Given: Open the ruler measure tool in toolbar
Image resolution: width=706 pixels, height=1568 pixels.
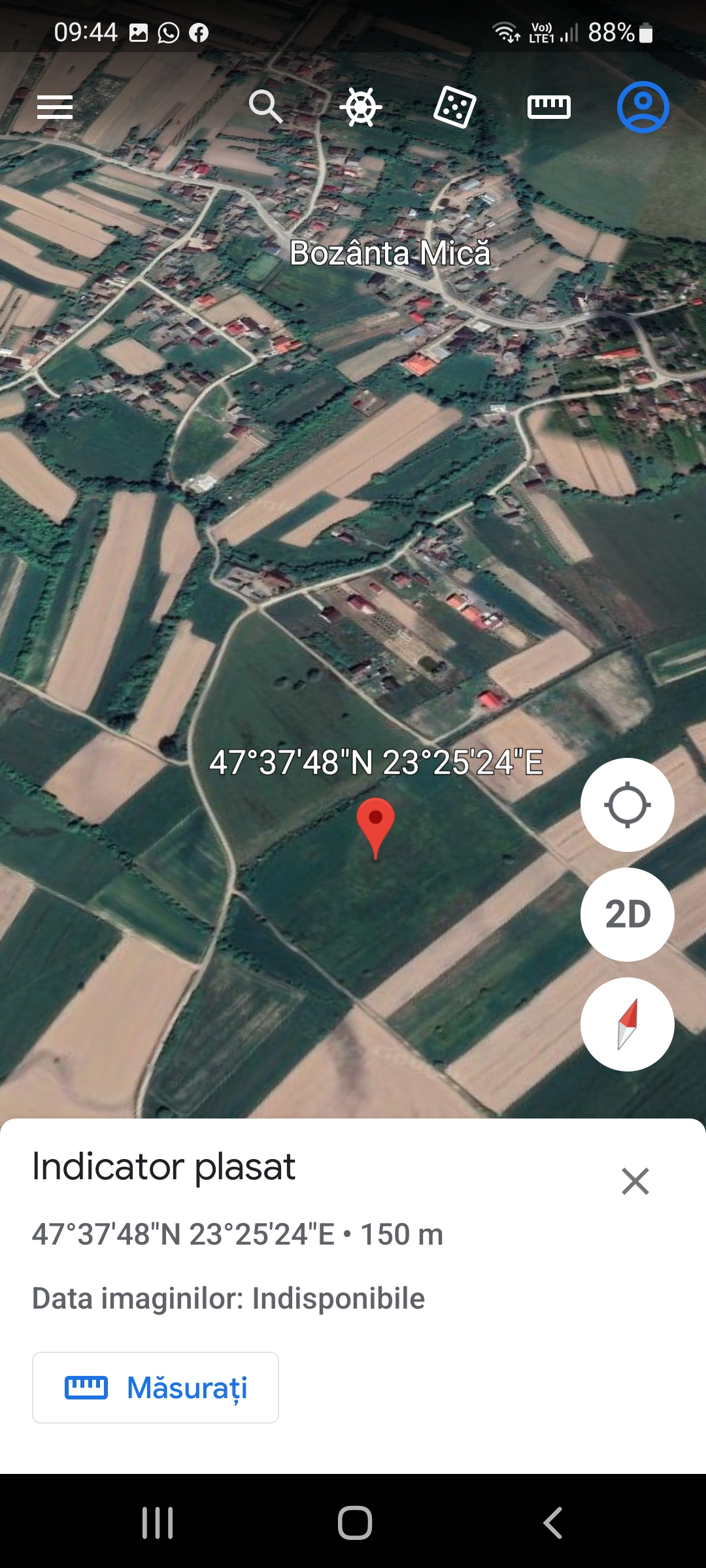Looking at the screenshot, I should [549, 107].
